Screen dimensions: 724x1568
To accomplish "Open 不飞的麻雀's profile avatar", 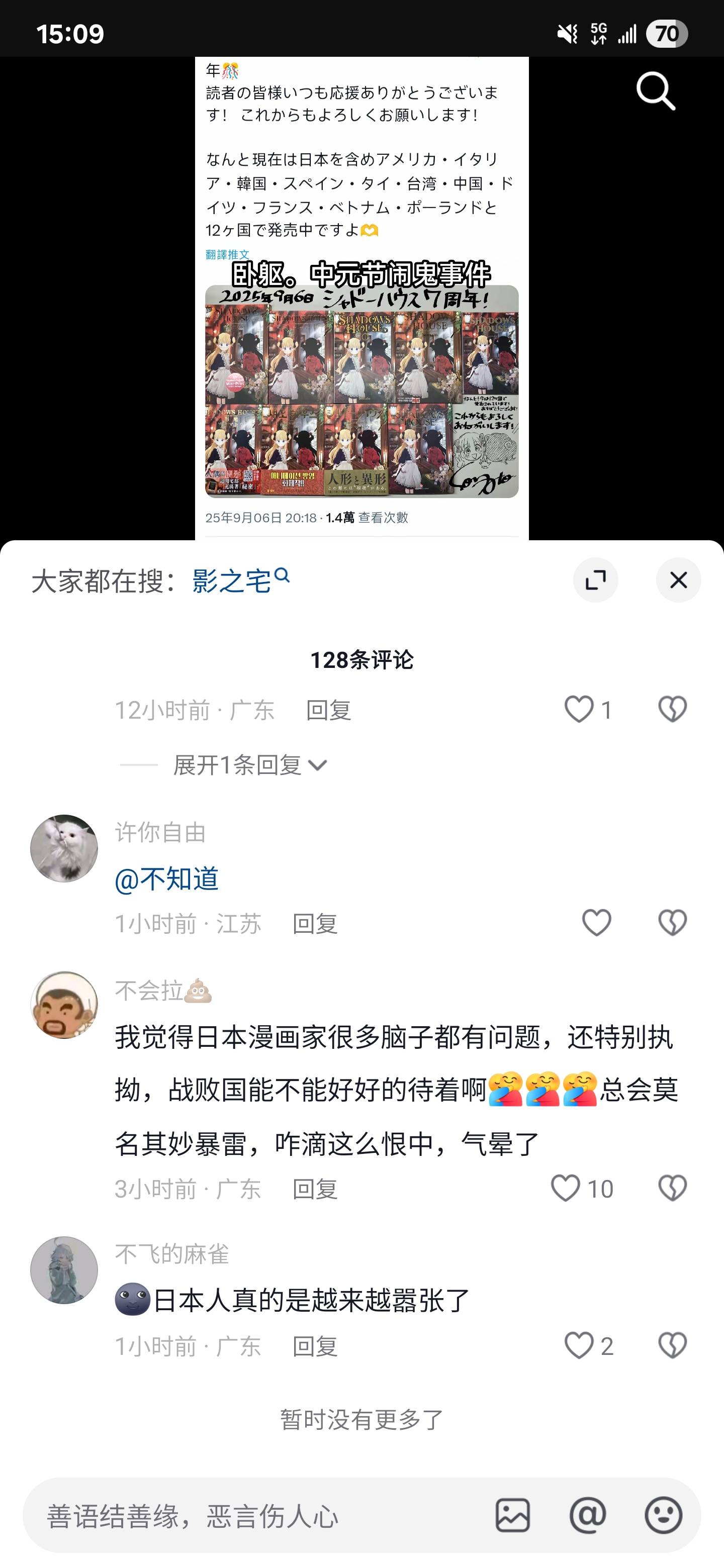I will point(64,1270).
